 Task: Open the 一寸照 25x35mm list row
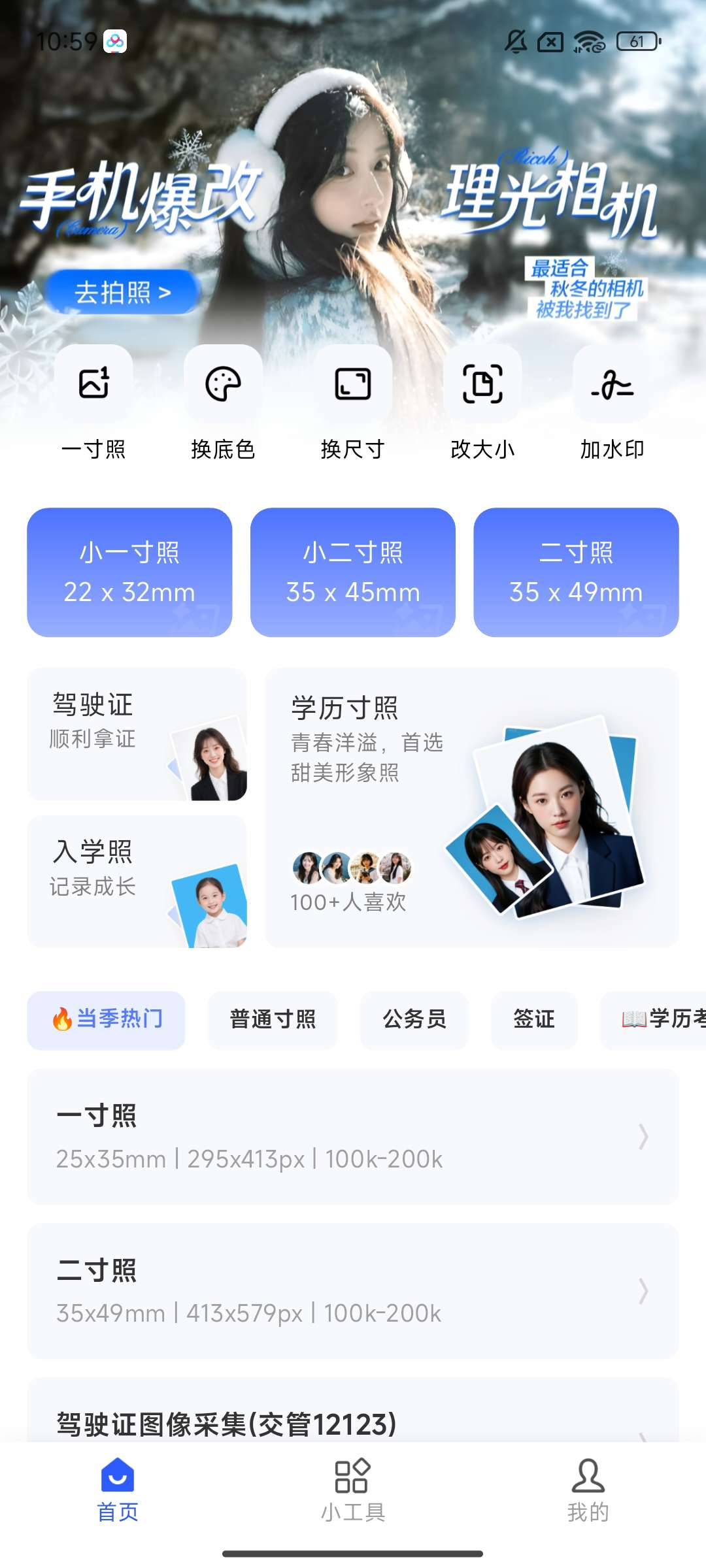(x=353, y=1137)
